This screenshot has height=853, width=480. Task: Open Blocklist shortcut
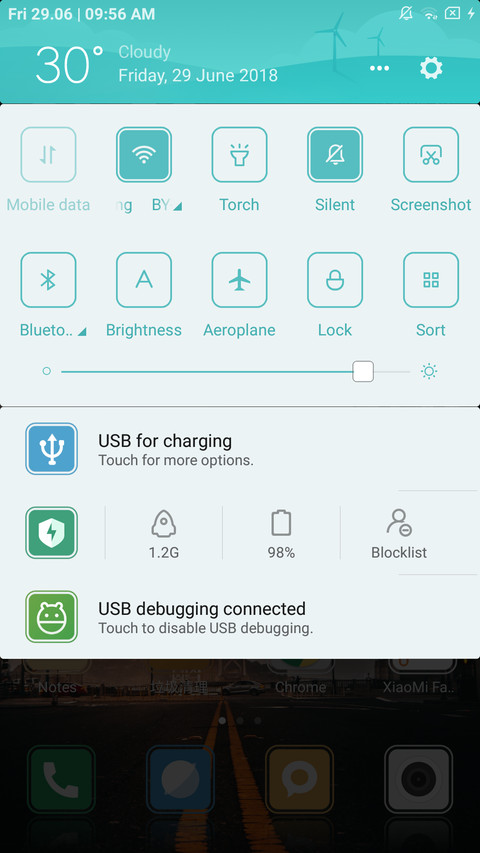tap(399, 534)
